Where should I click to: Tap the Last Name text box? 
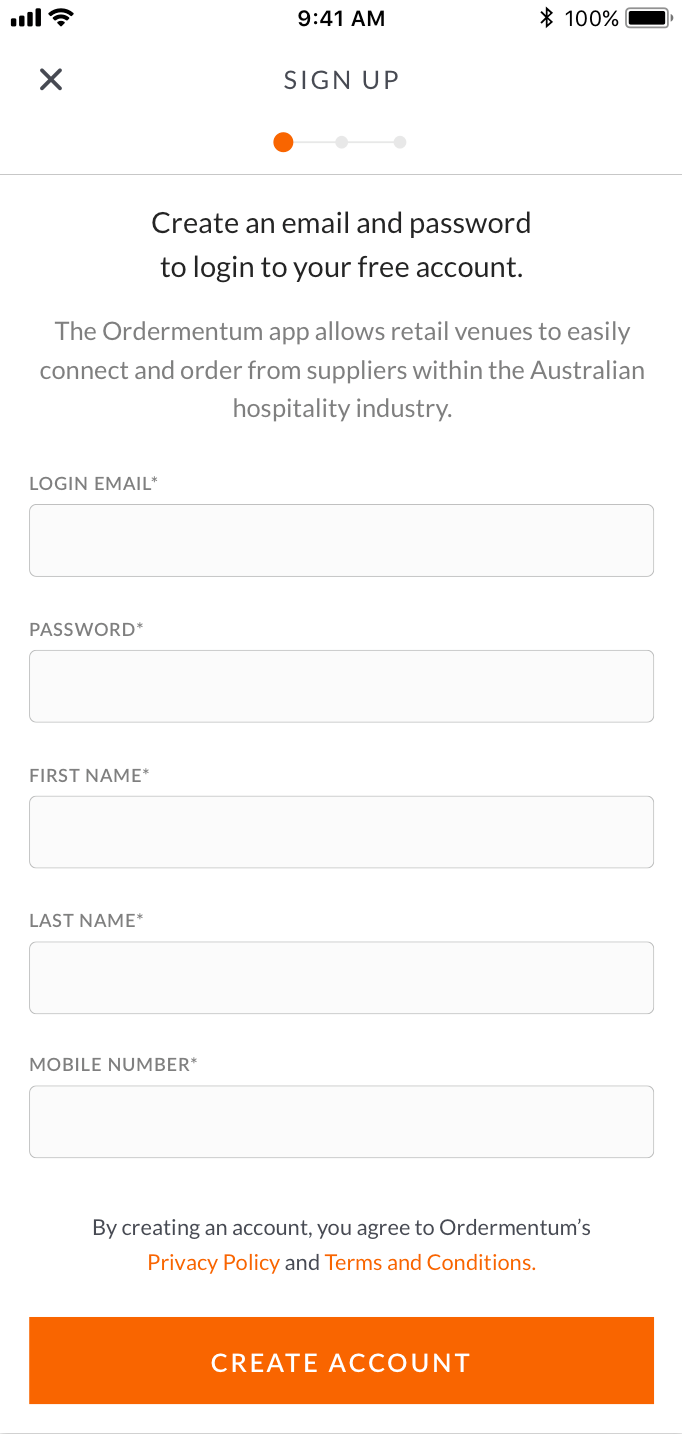341,977
